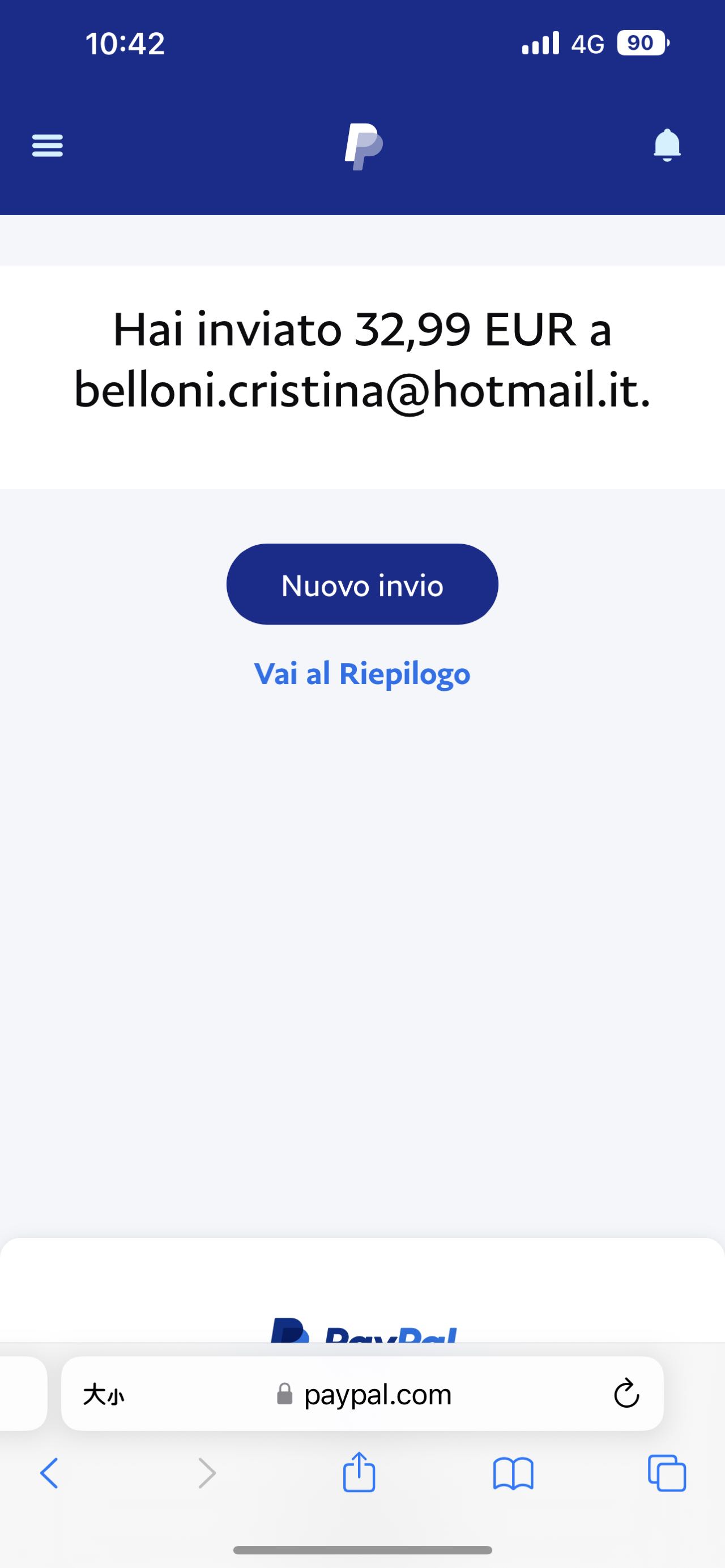Reload the current page

tap(626, 1395)
